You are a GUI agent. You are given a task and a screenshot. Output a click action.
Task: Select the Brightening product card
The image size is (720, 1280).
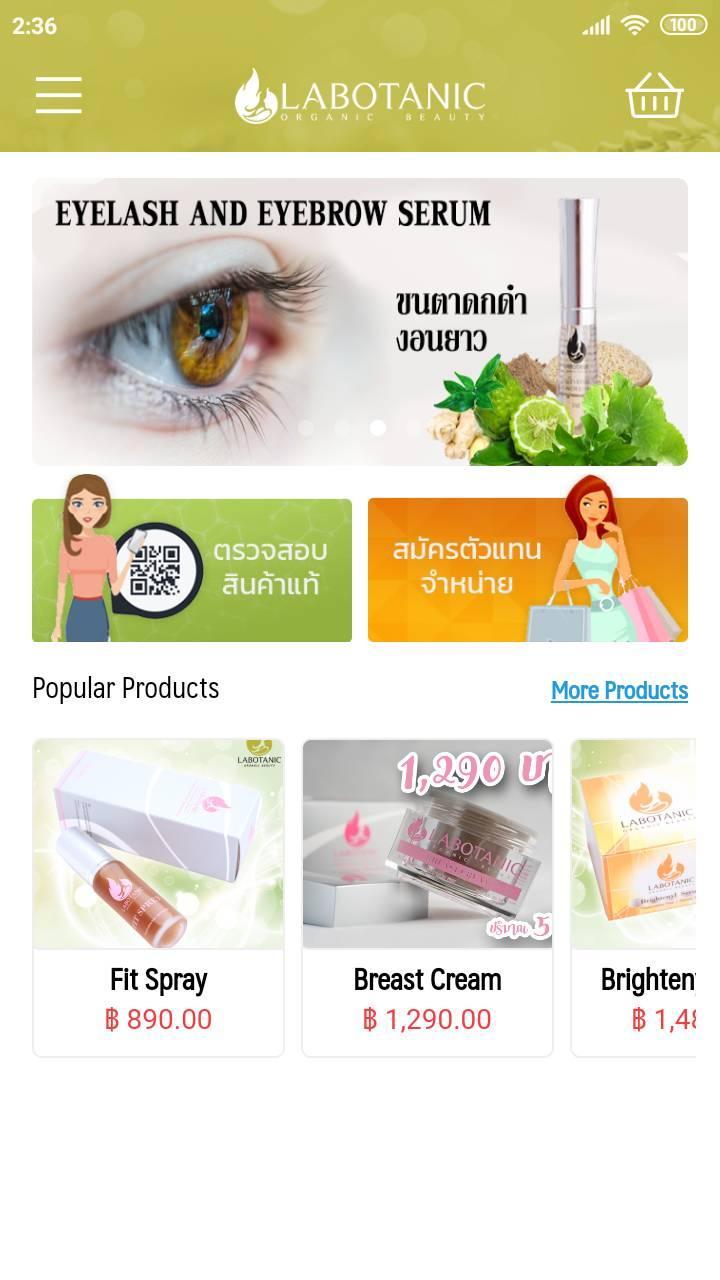tap(634, 897)
